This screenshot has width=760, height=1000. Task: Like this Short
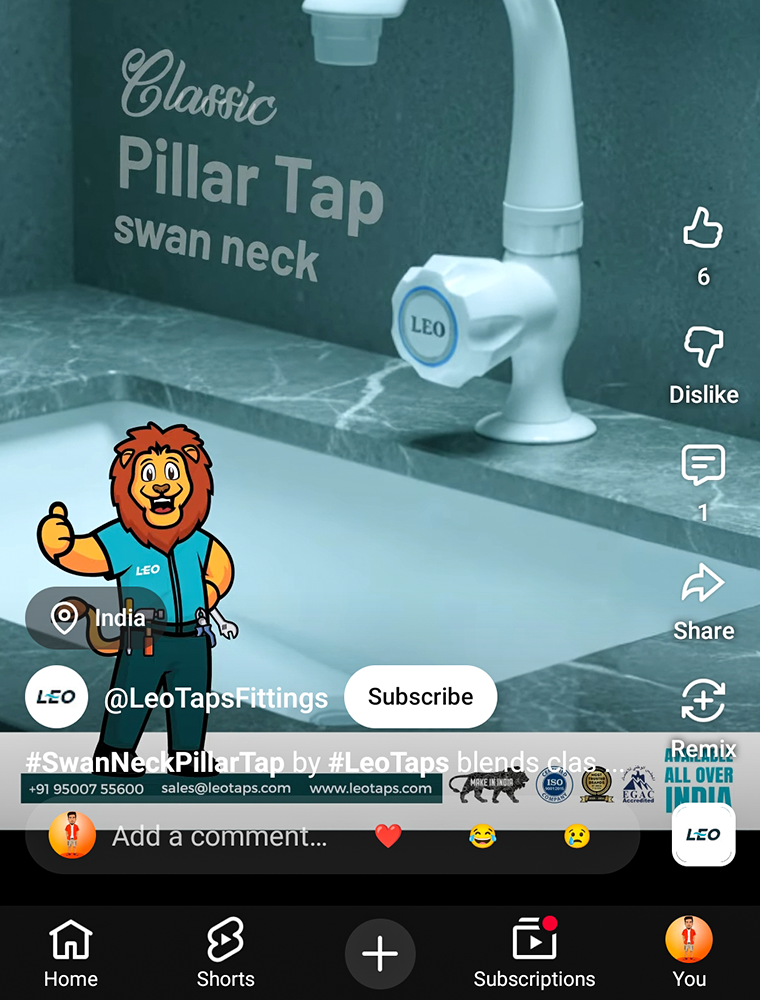point(703,229)
